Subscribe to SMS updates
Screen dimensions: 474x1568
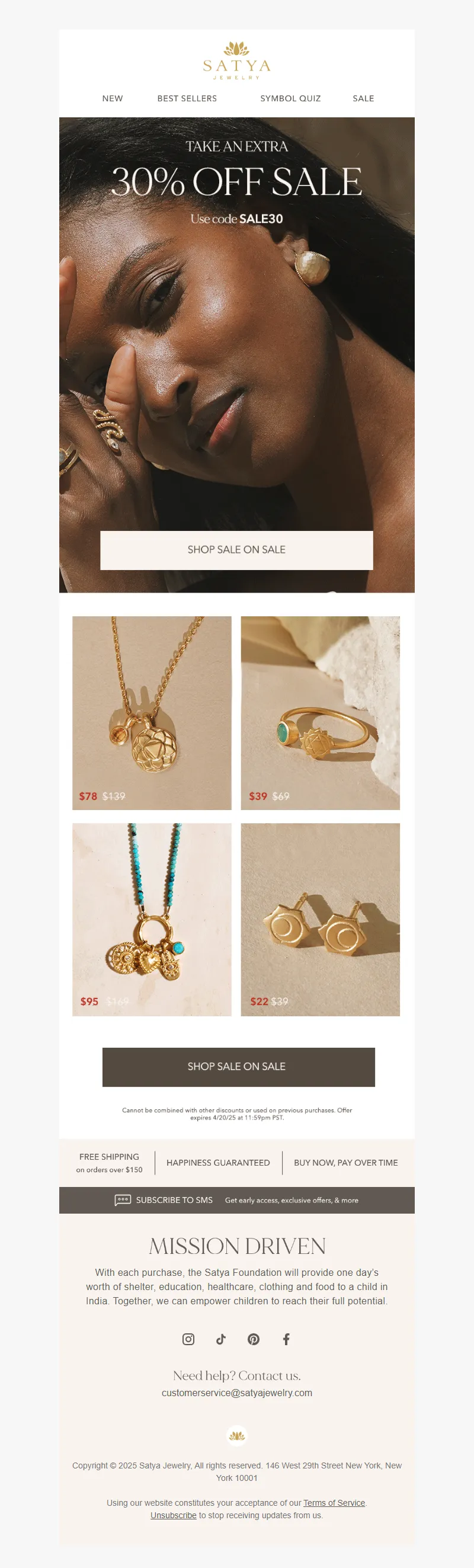pyautogui.click(x=174, y=1200)
